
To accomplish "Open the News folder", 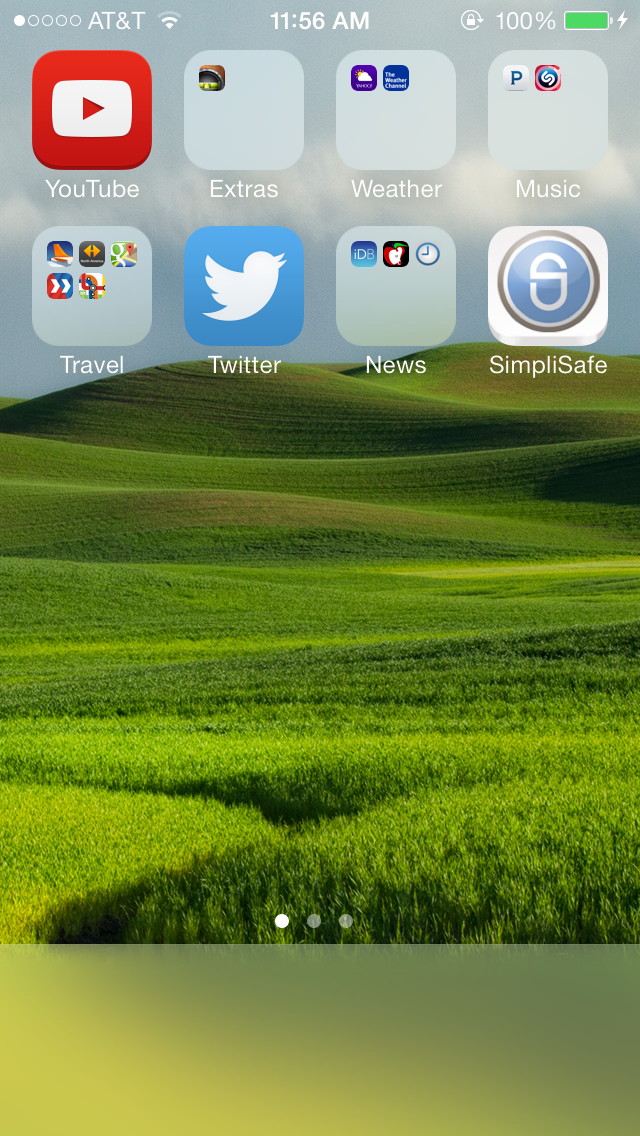I will pos(396,286).
